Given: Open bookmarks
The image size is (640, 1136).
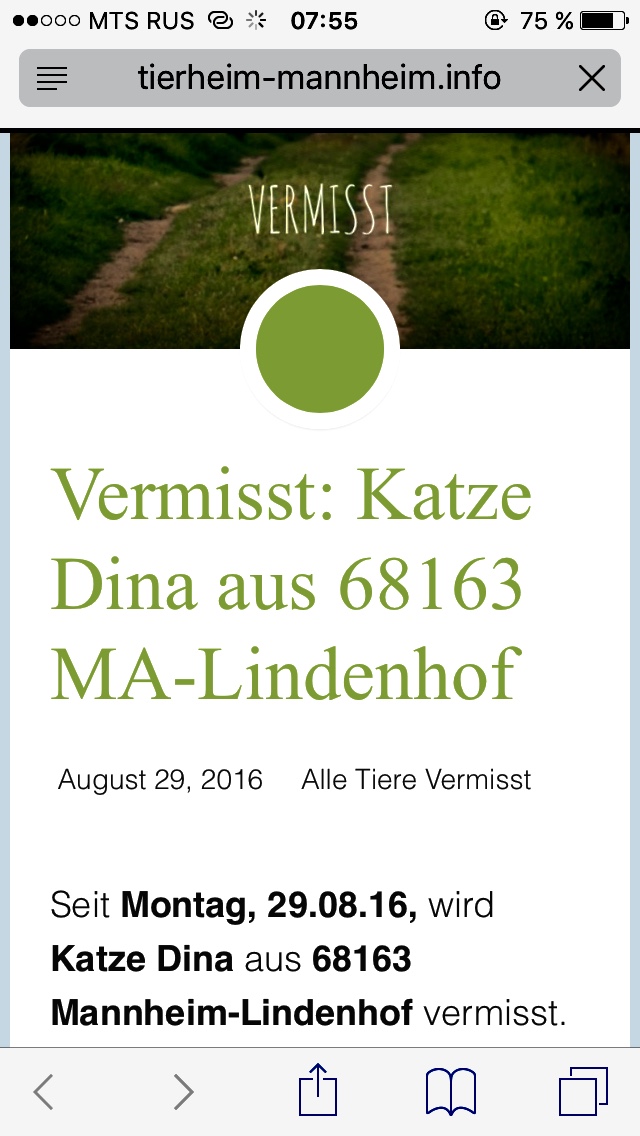Looking at the screenshot, I should pyautogui.click(x=451, y=1092).
